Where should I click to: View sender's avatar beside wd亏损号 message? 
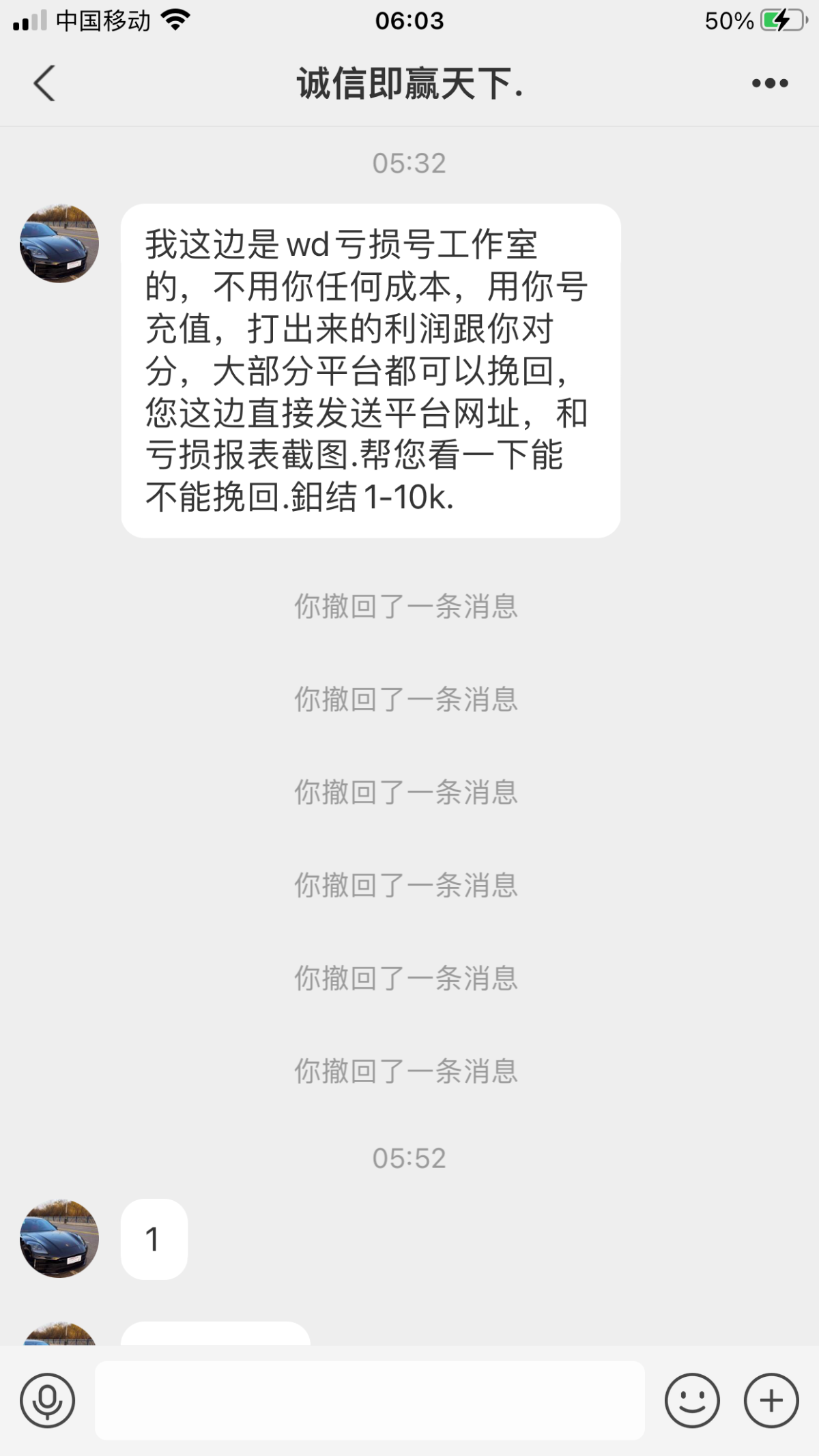[x=59, y=244]
